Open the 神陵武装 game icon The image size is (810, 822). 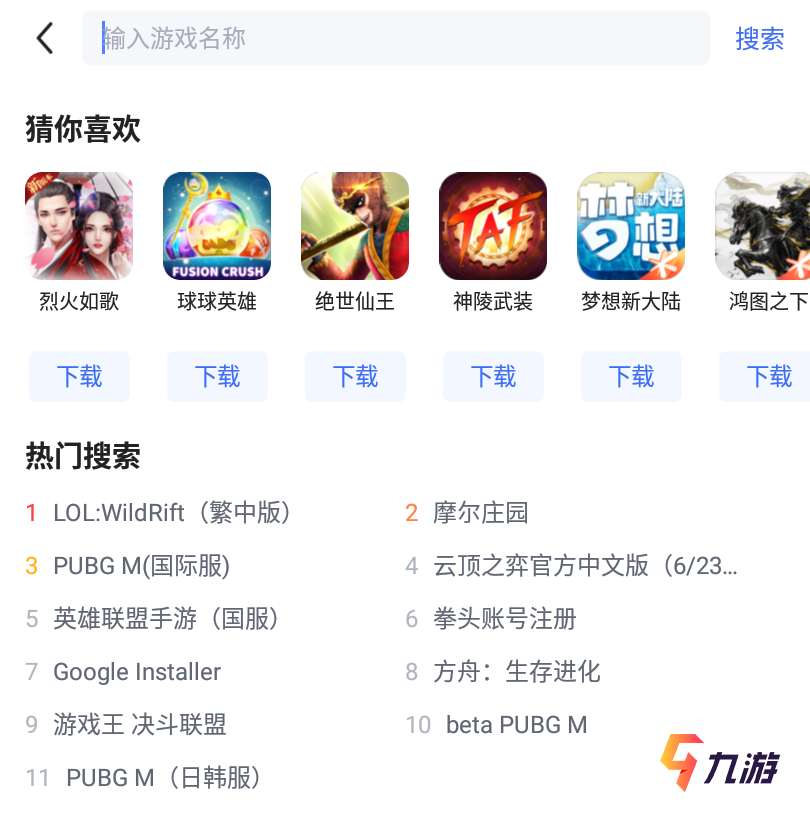pos(493,226)
